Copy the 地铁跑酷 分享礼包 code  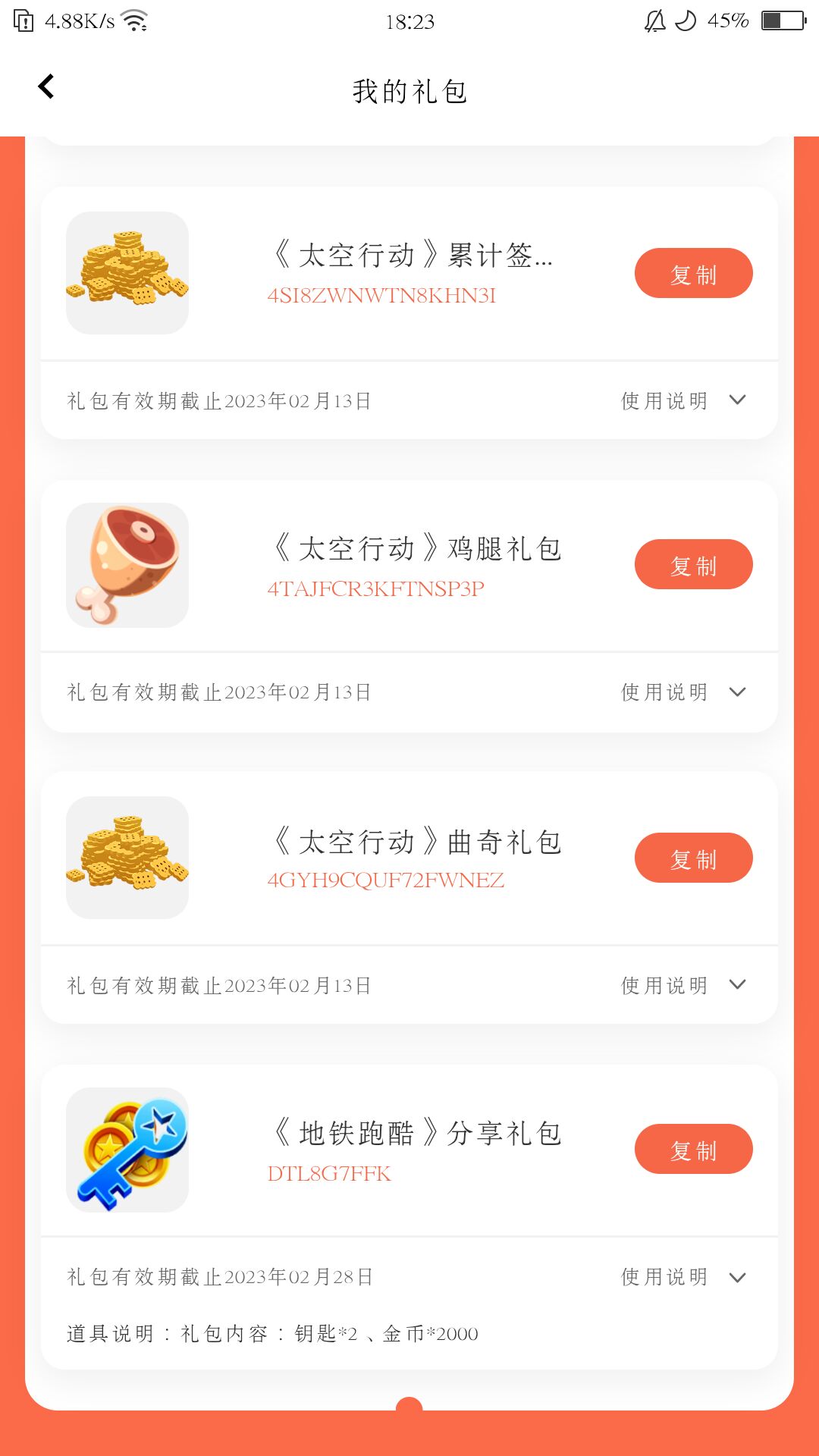(693, 1150)
